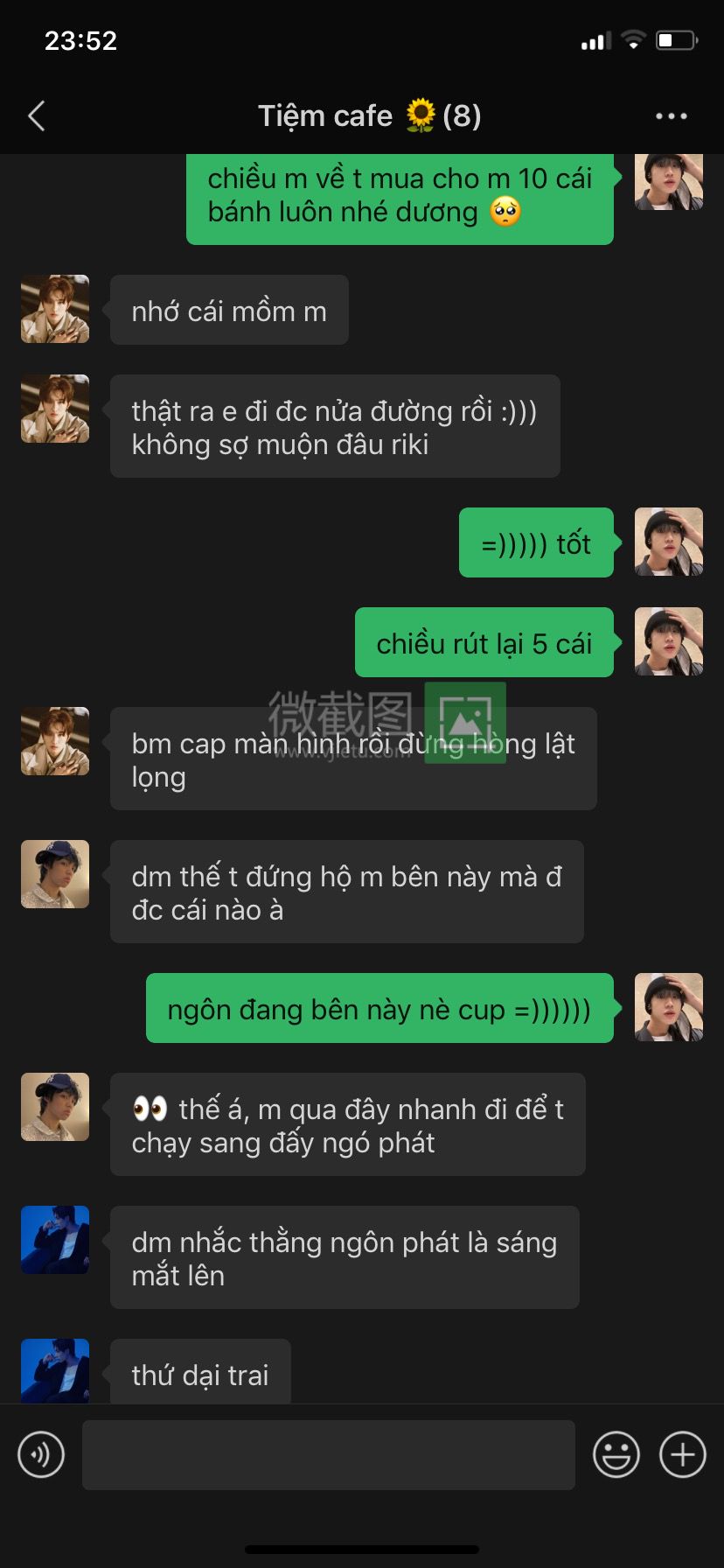Screen dimensions: 724x1568
Task: Focus the message text field
Action: (329, 1455)
